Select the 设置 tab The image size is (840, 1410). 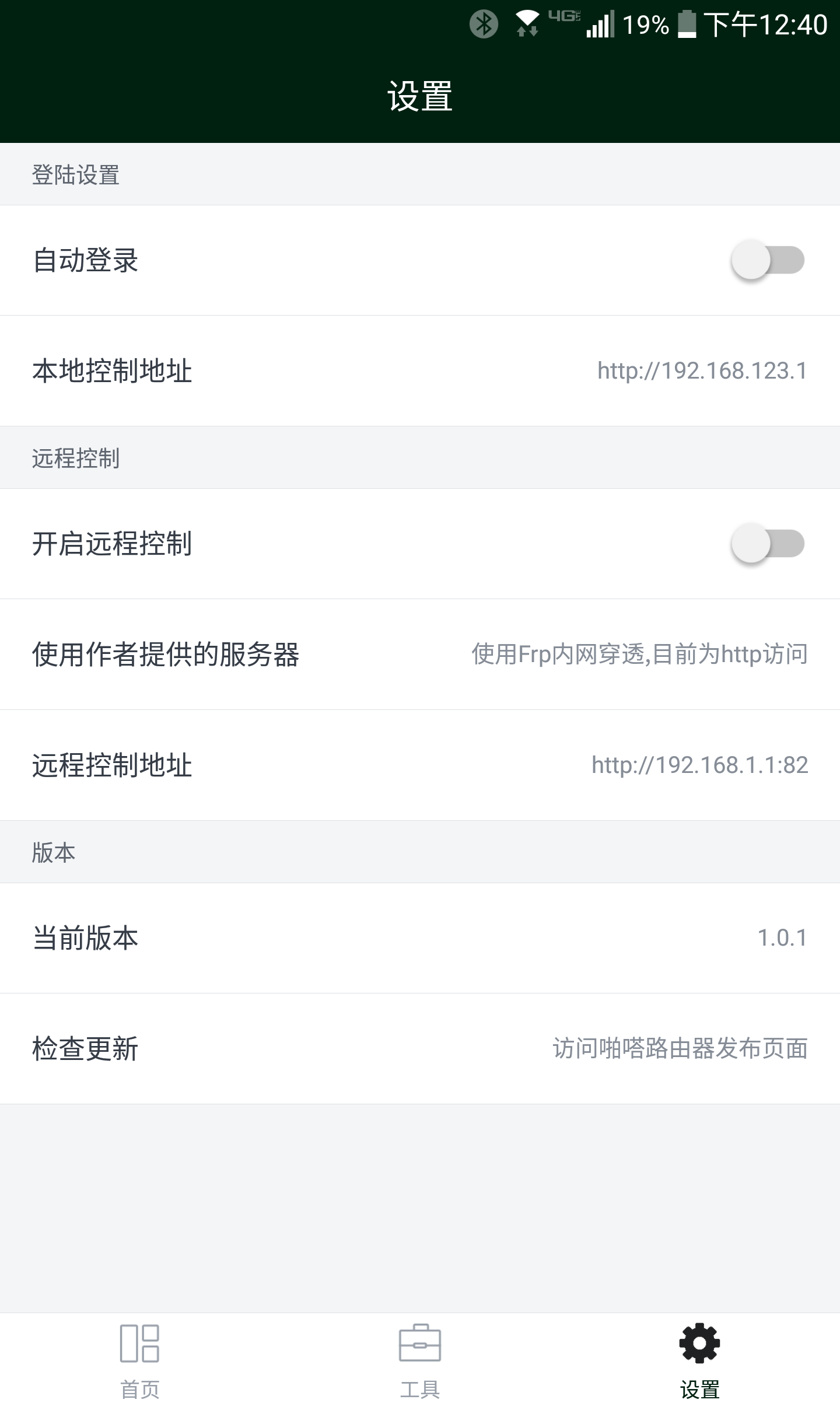click(700, 1362)
